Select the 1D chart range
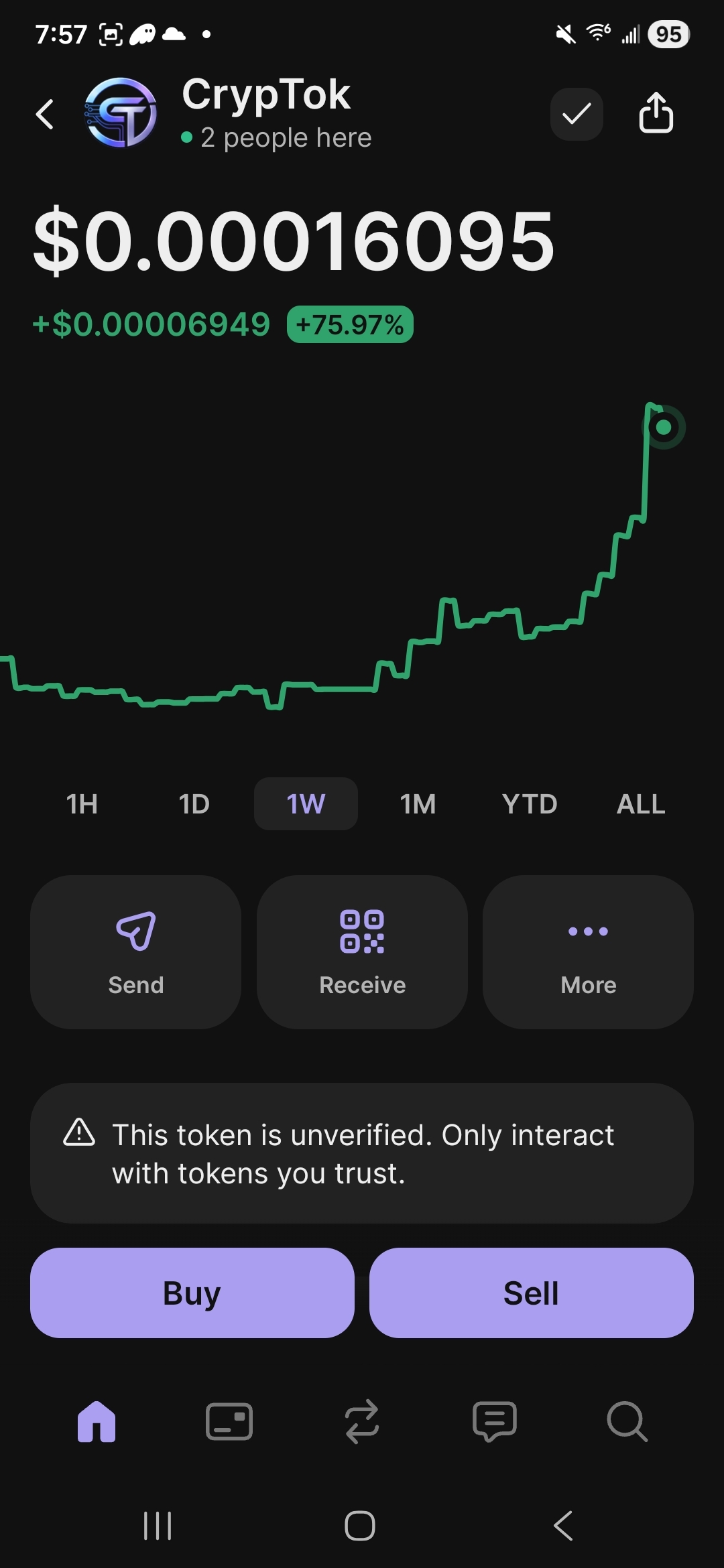The image size is (724, 1568). (x=194, y=804)
